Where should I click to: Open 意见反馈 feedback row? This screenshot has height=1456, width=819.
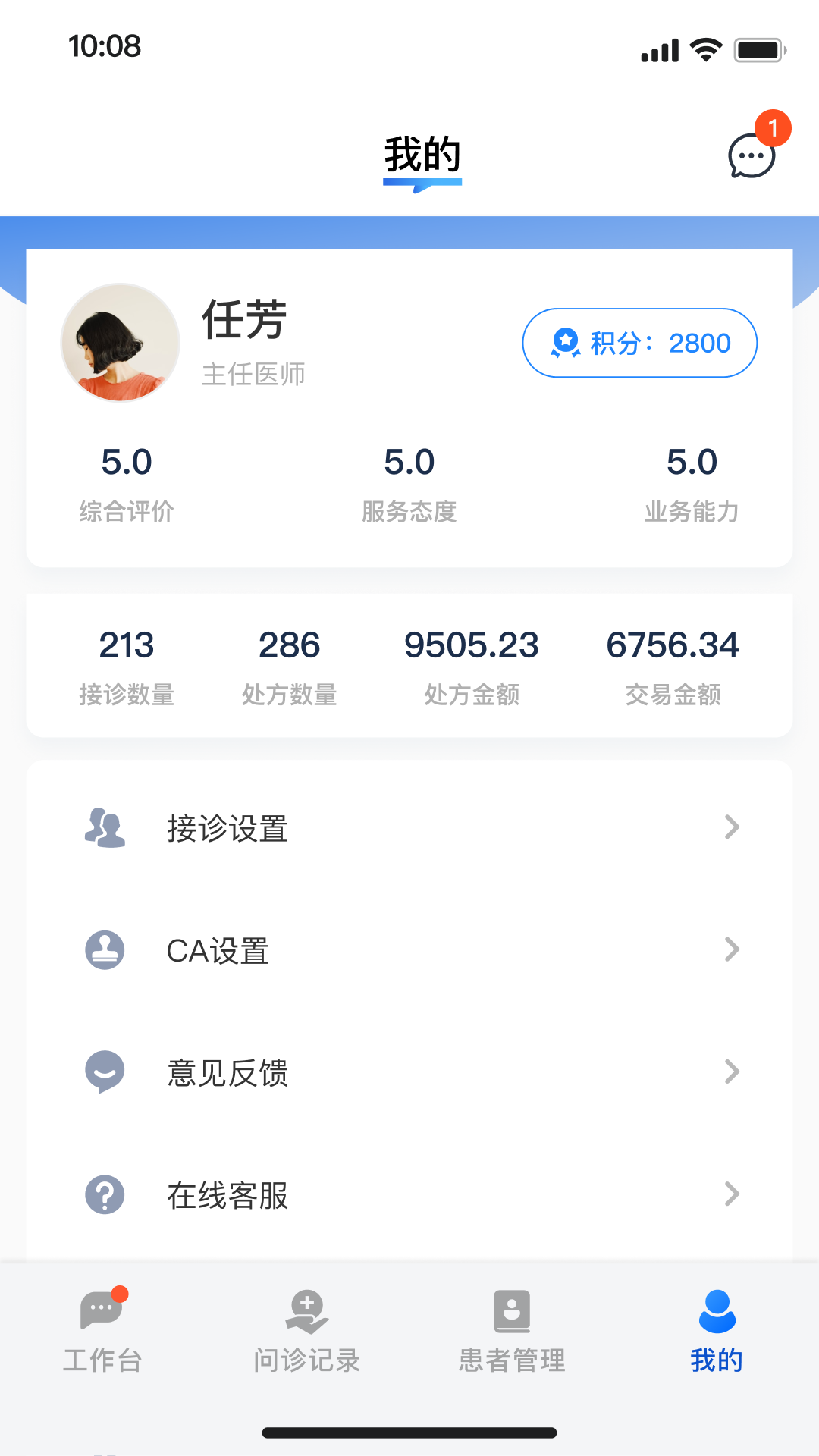[409, 1072]
